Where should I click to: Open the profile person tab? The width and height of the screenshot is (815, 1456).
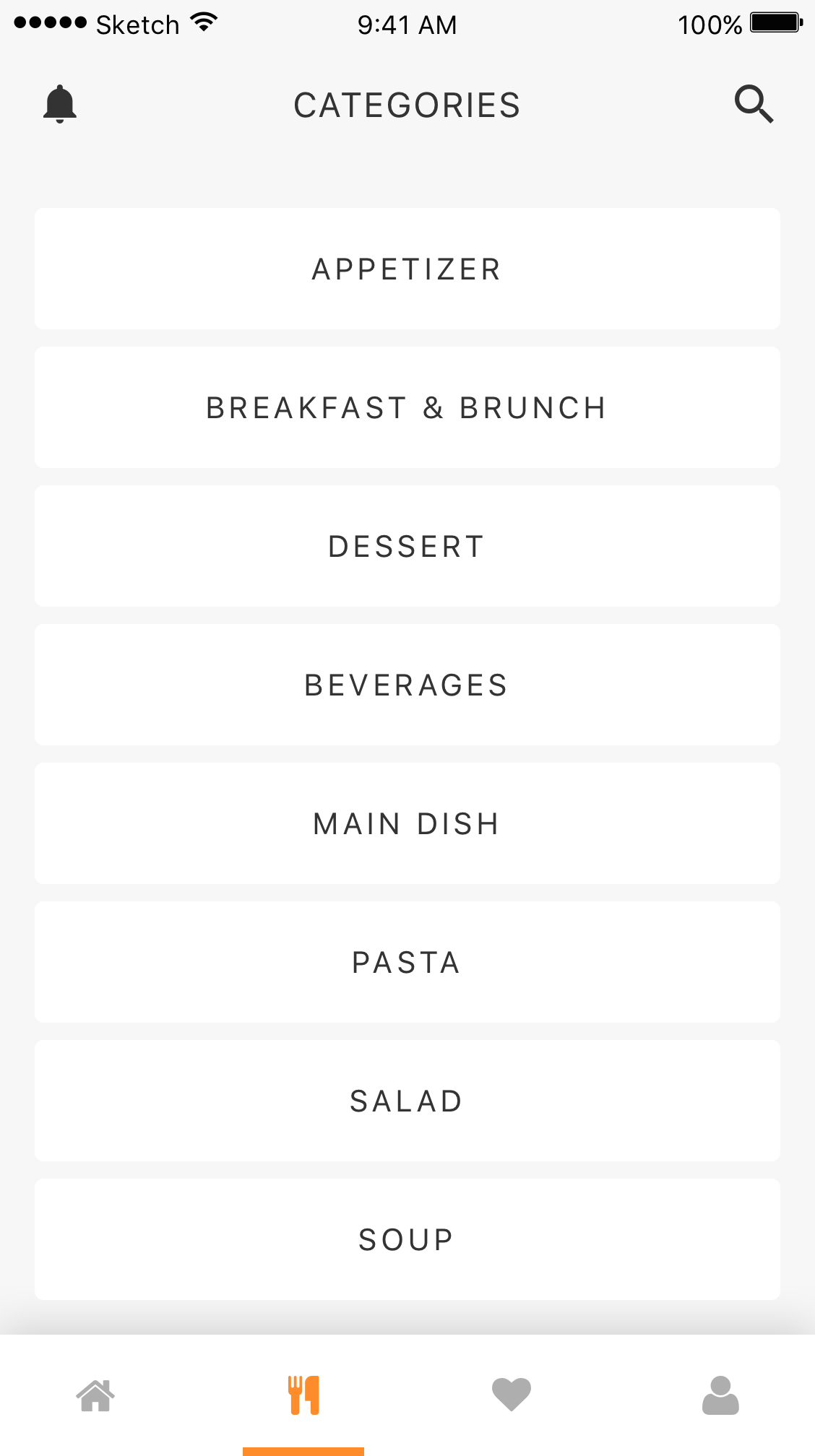point(720,1395)
